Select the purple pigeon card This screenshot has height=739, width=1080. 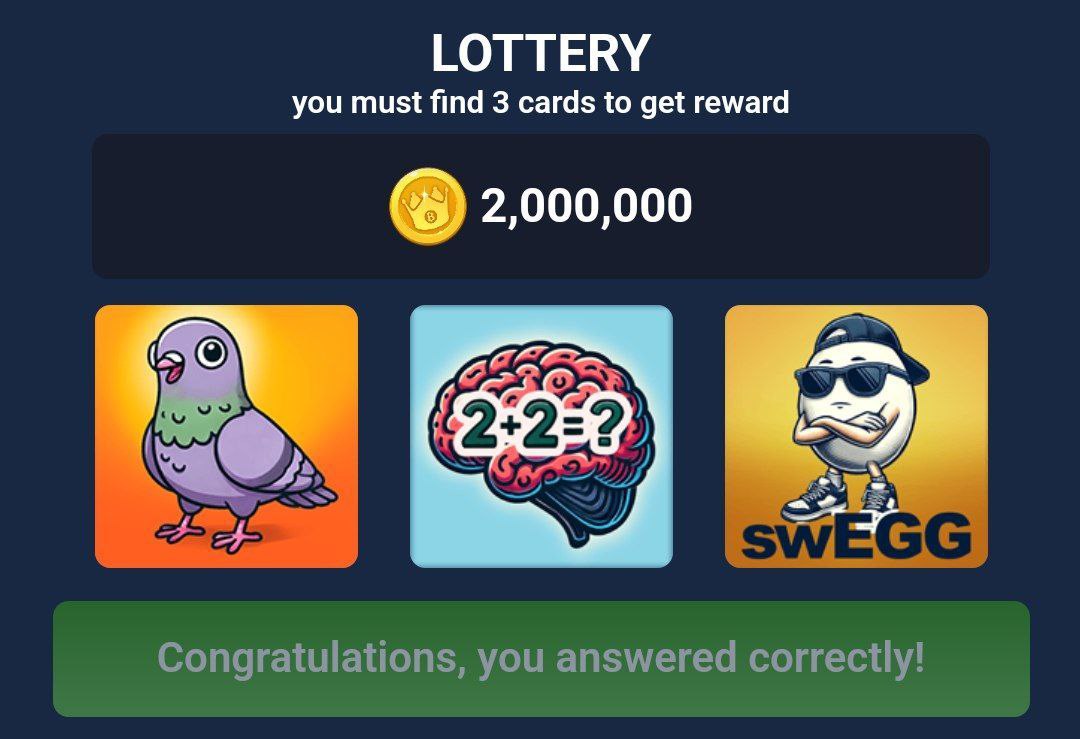[x=226, y=436]
